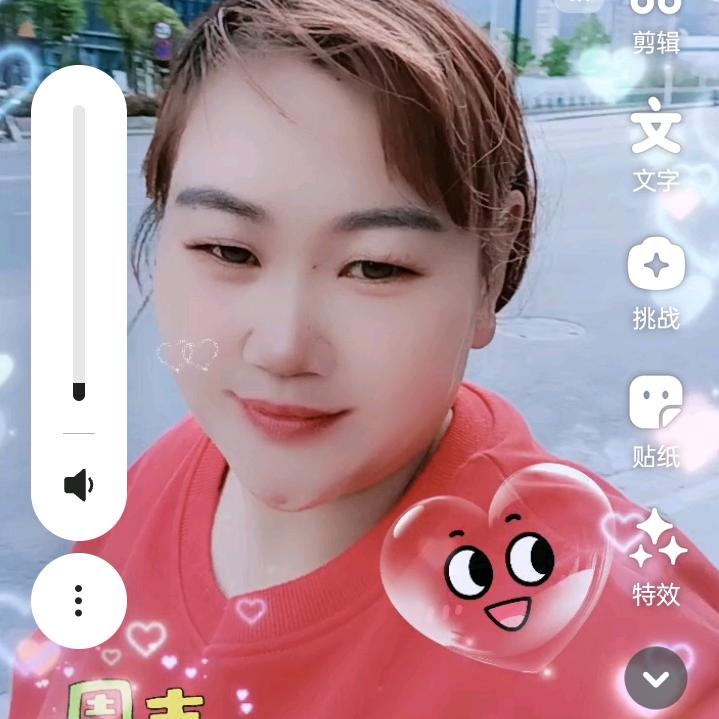Viewport: 719px width, 719px height.
Task: Open the 特效 effects panel
Action: click(656, 558)
